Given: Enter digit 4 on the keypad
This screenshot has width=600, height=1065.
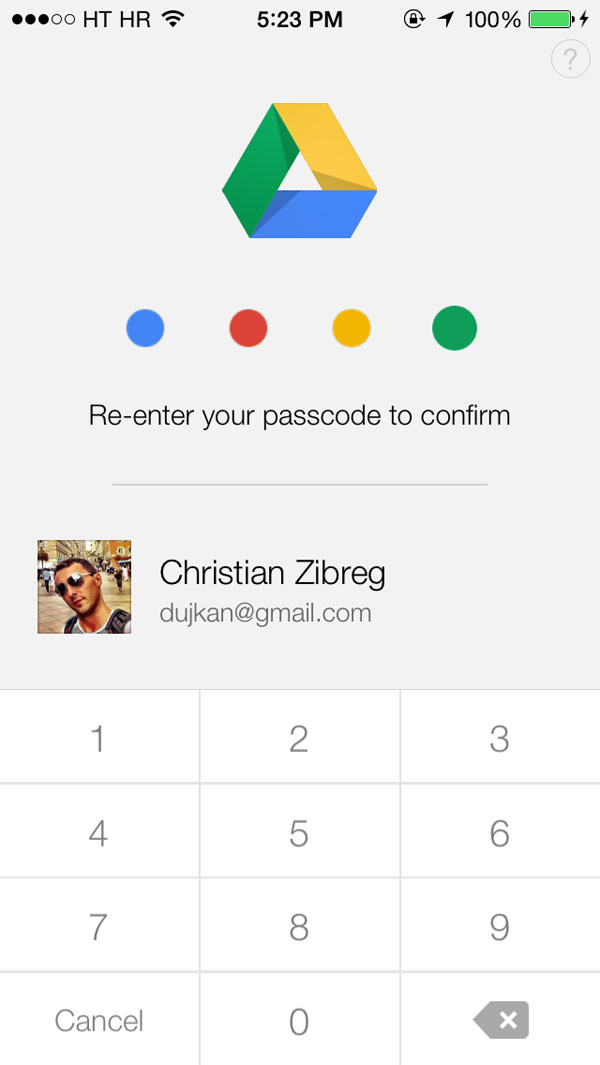Looking at the screenshot, I should 98,832.
